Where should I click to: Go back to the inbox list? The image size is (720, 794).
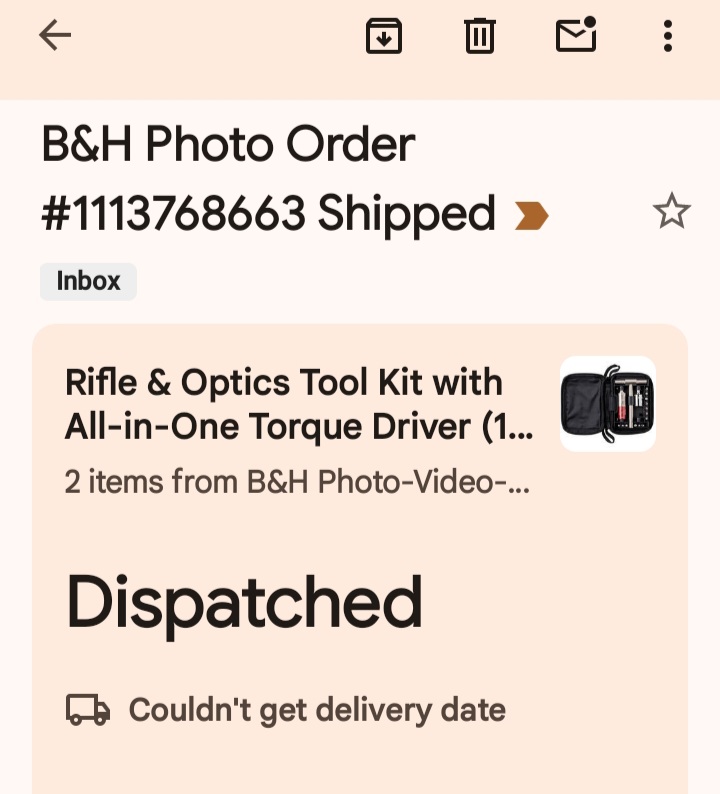(x=55, y=36)
